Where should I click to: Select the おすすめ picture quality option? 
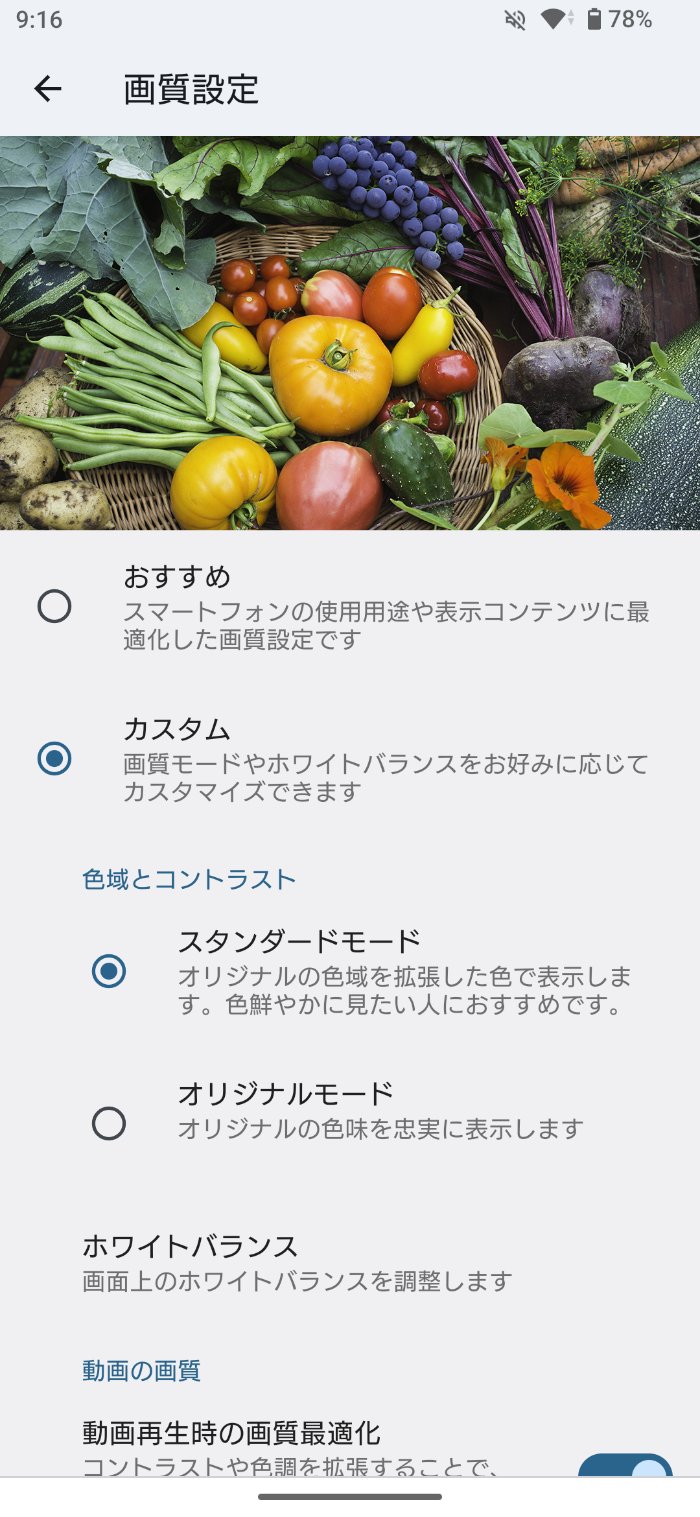coord(54,606)
